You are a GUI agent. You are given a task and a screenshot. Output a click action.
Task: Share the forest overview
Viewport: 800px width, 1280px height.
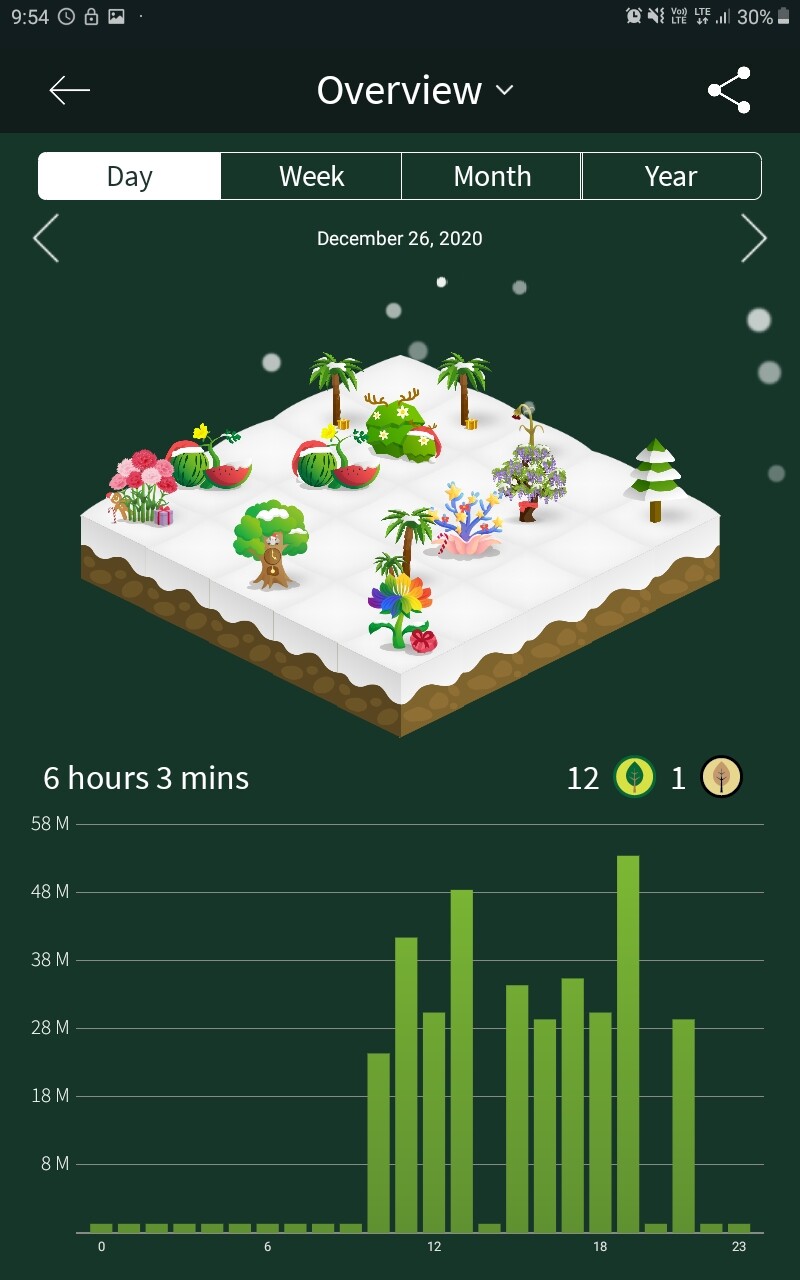click(x=729, y=90)
